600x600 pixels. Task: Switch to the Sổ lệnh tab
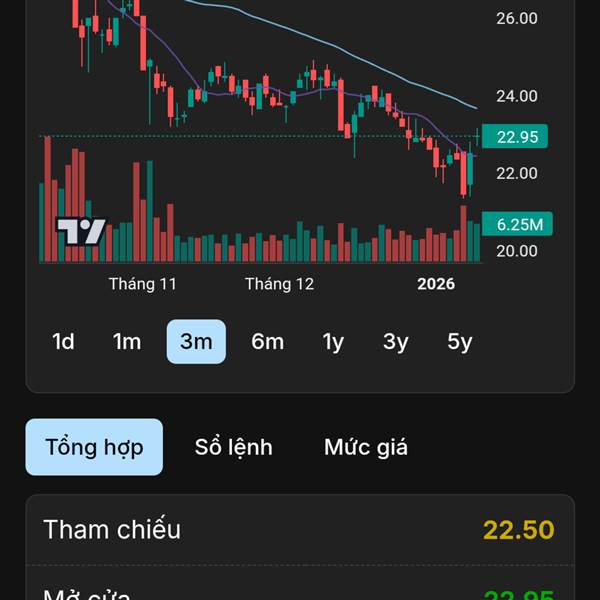click(x=233, y=447)
